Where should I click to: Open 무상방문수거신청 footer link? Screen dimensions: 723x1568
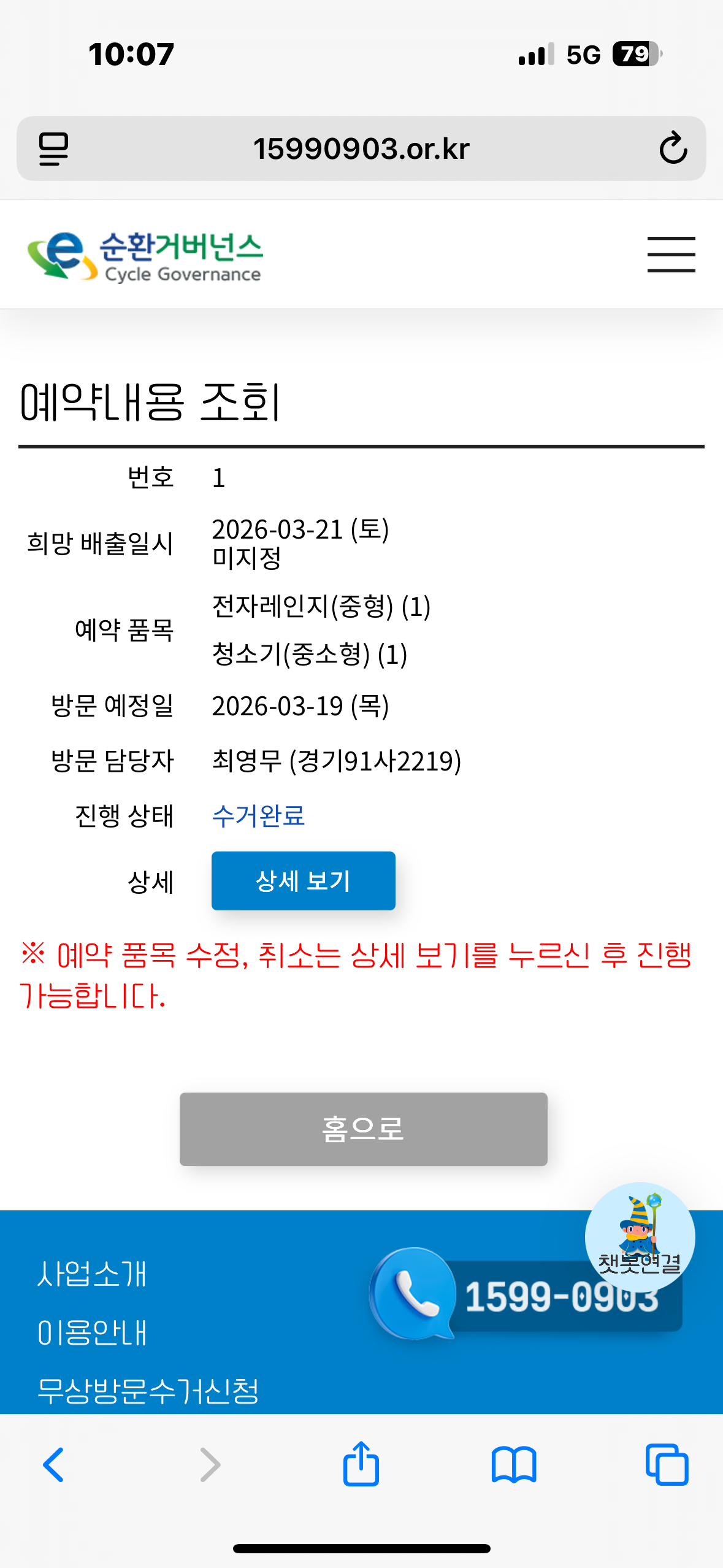(x=148, y=1390)
